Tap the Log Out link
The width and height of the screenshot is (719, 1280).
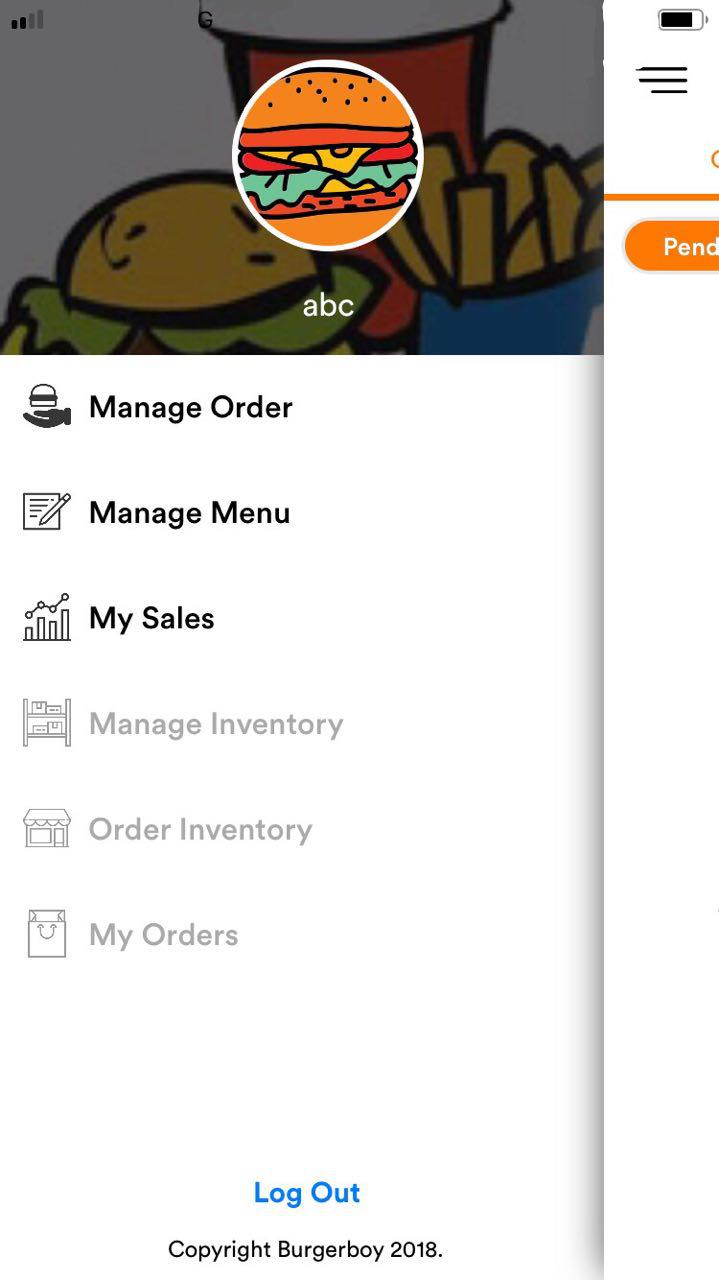point(307,1192)
